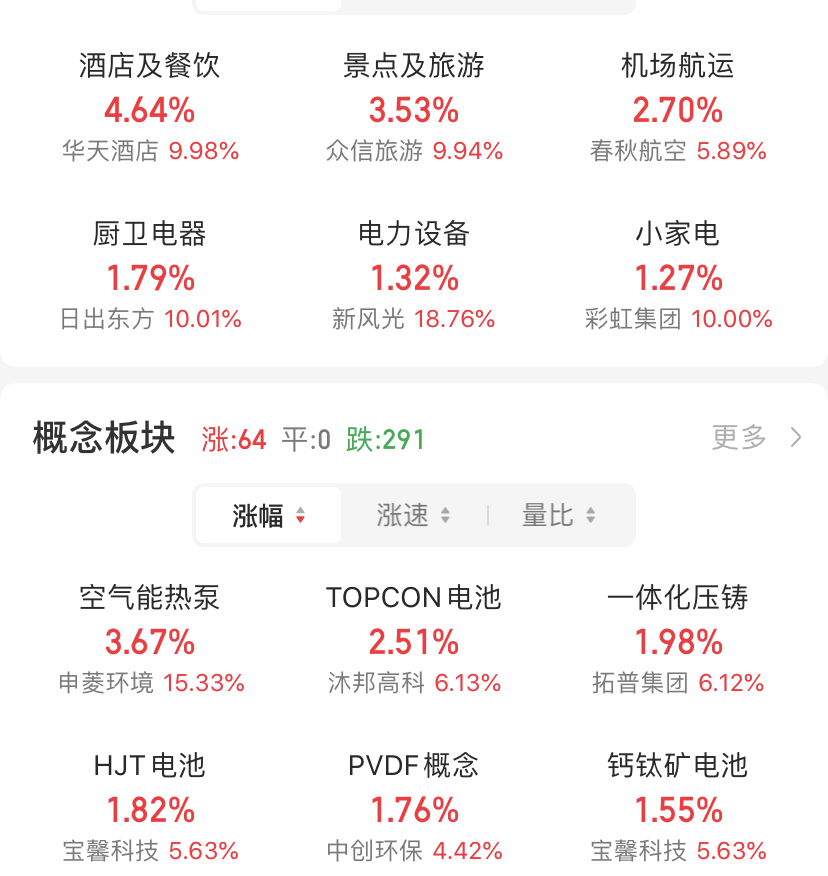Open the 小家电 sector card

(678, 275)
